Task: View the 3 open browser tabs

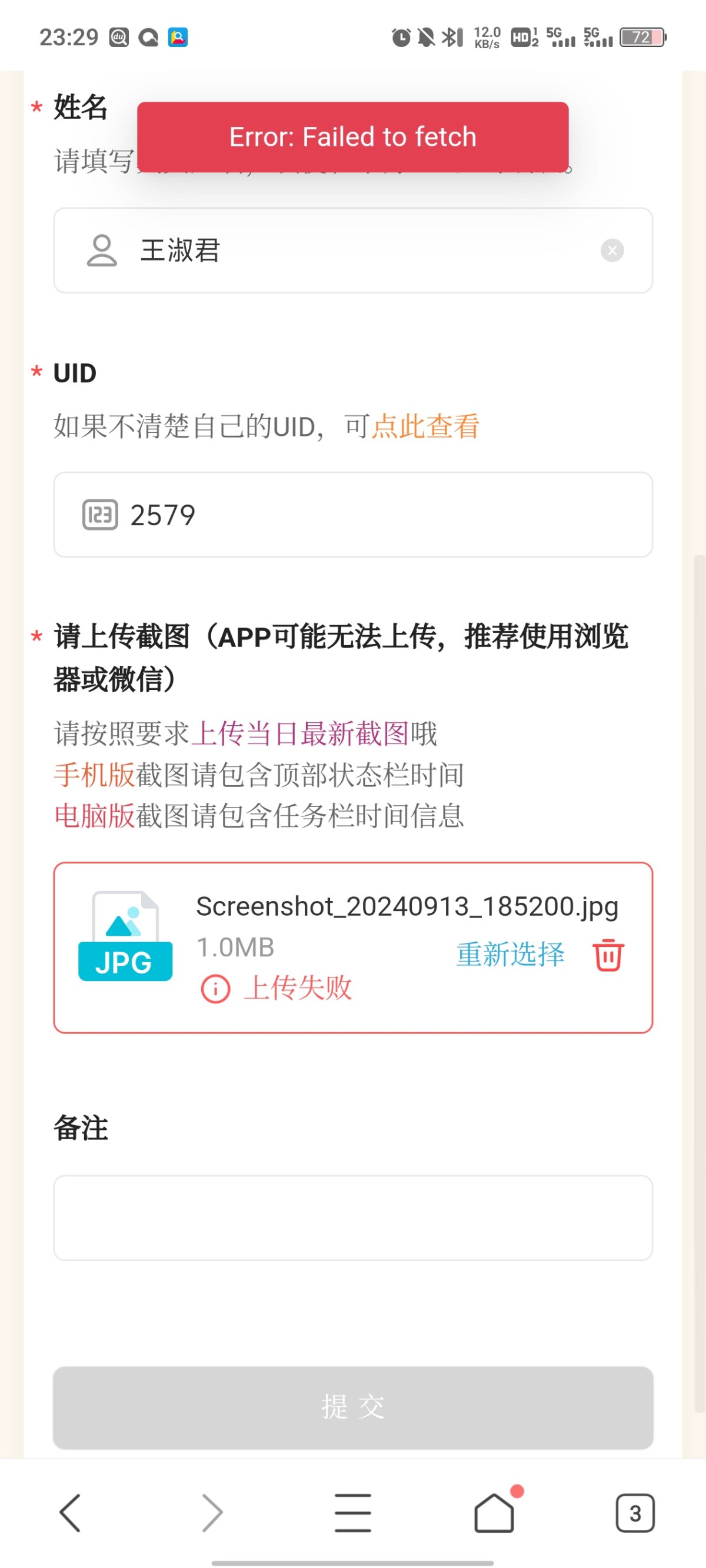Action: coord(635,1512)
